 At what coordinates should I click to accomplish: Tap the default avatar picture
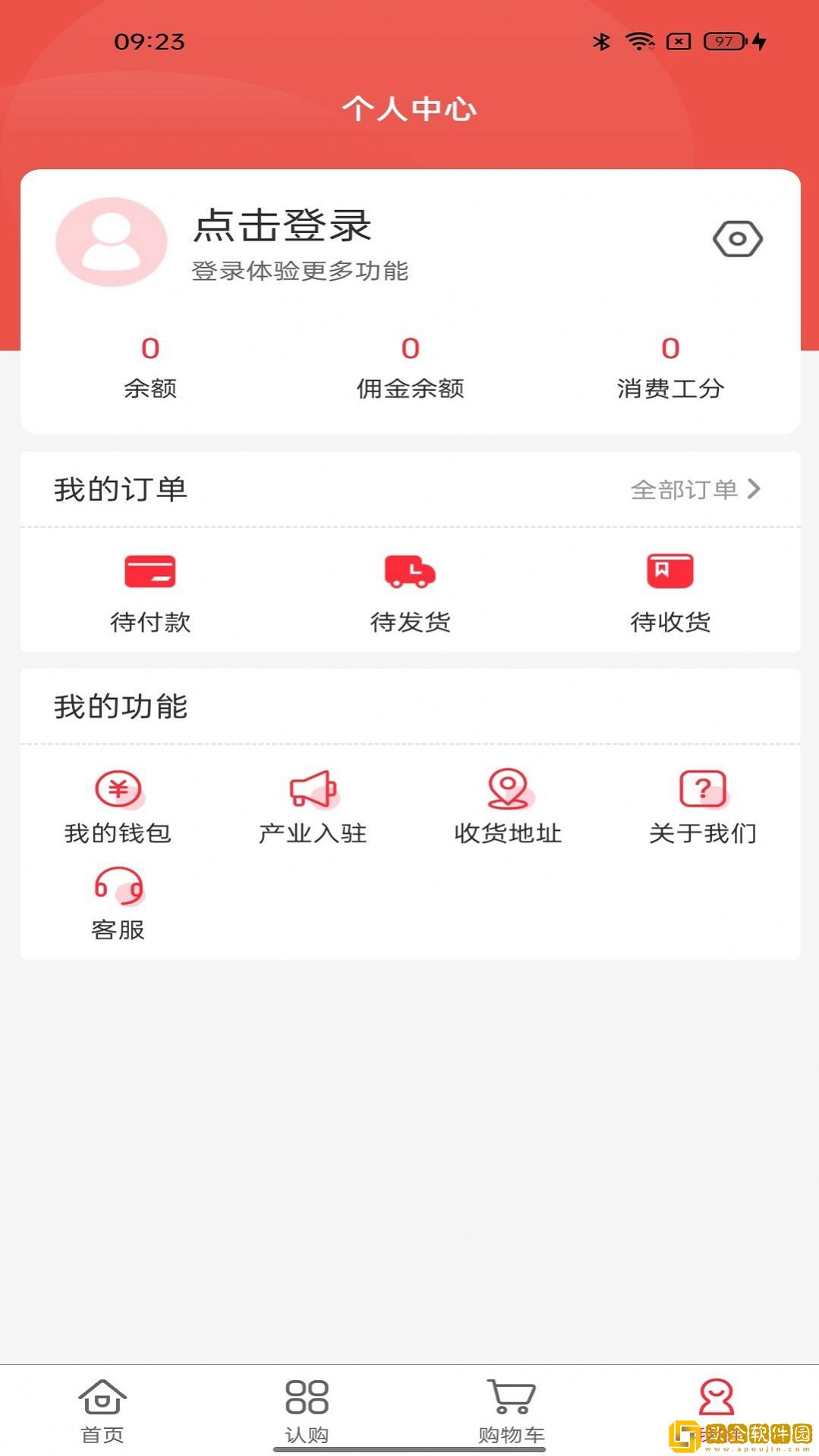pos(112,242)
